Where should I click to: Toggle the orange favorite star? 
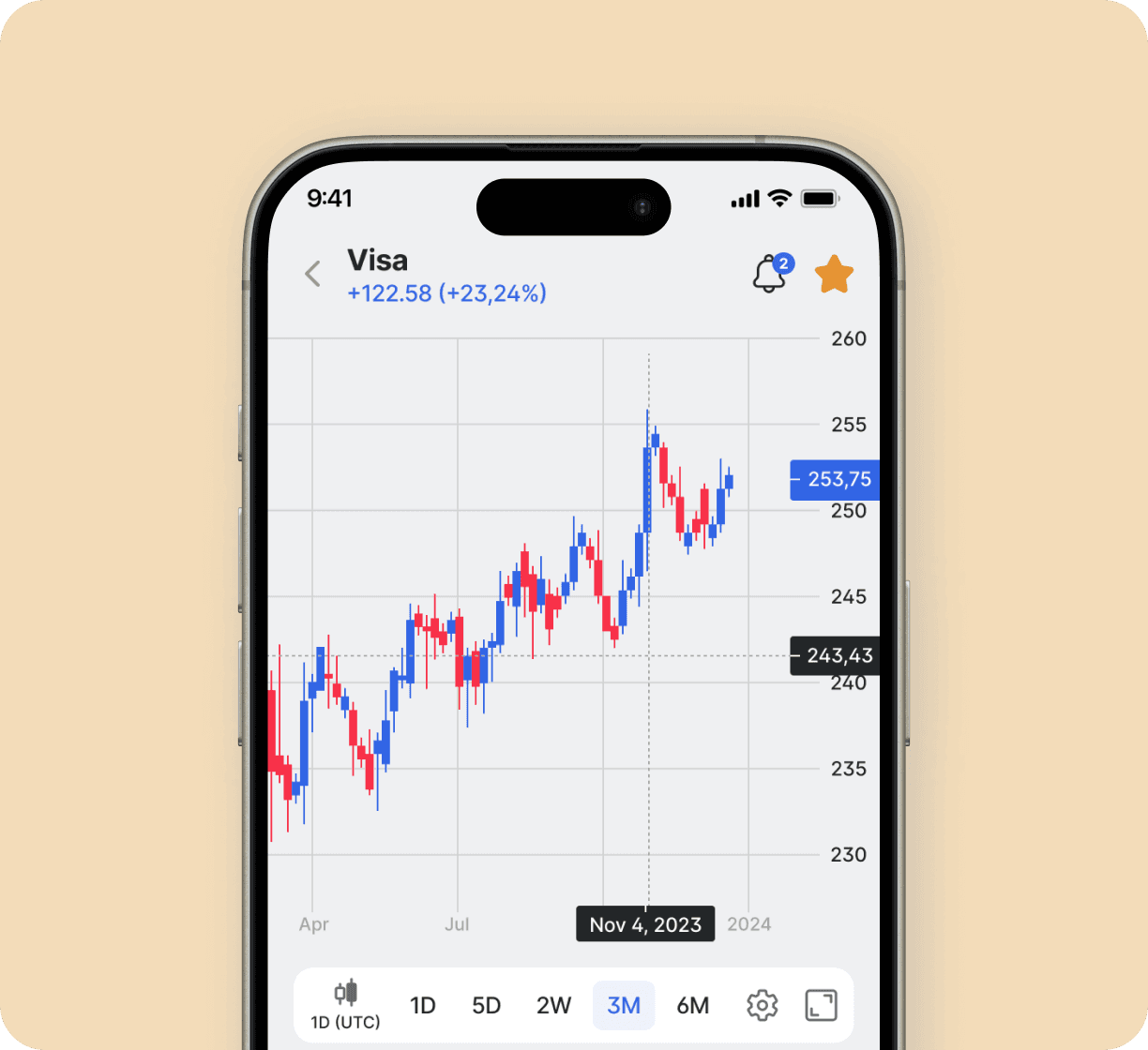[x=834, y=275]
